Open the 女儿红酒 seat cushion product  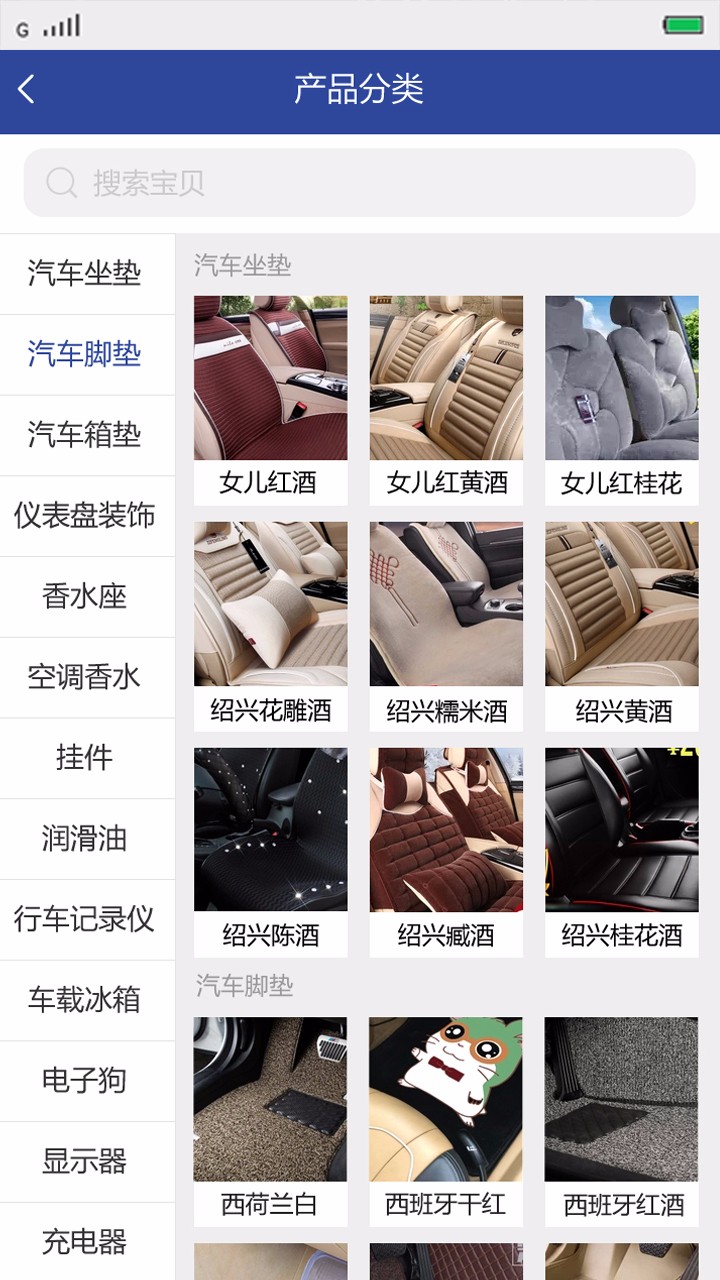pos(270,400)
